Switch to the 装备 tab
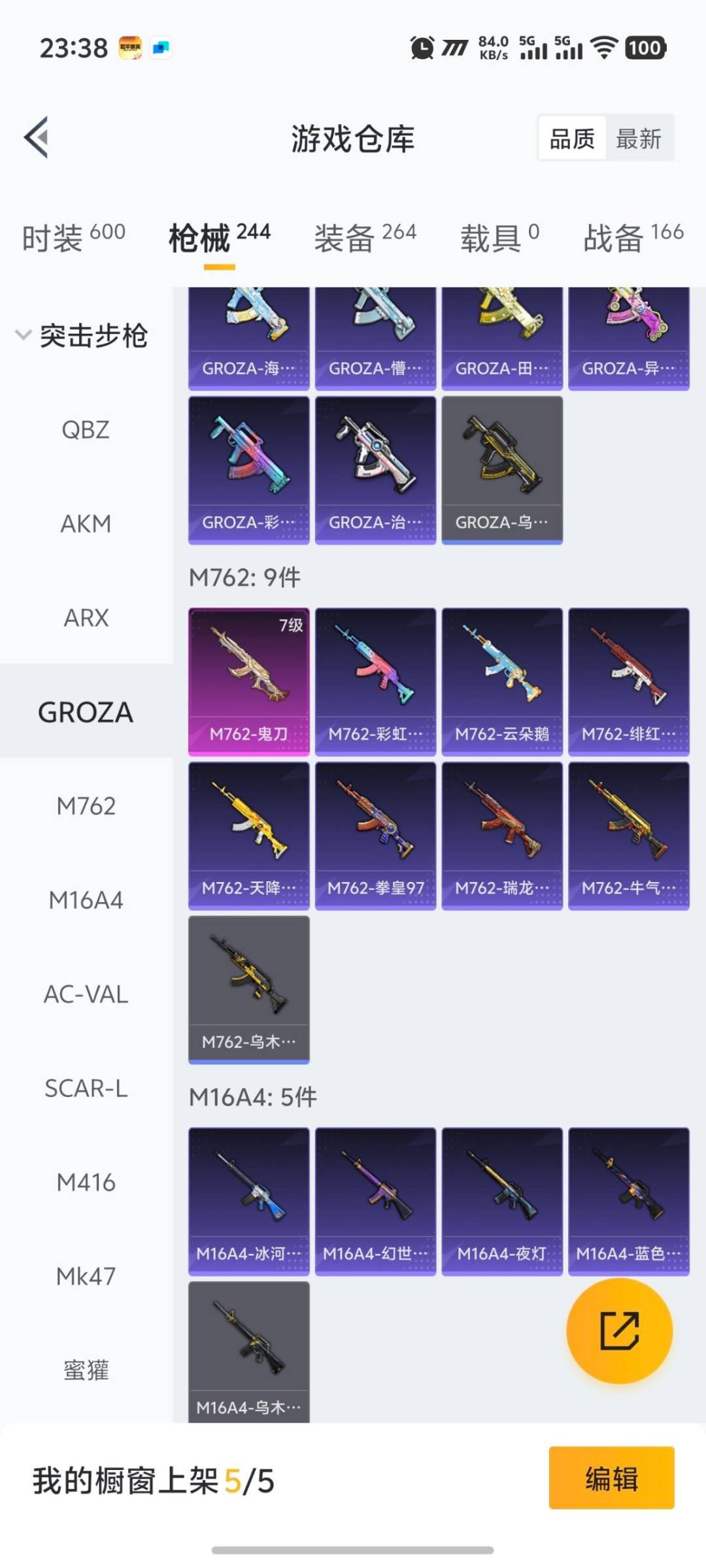This screenshot has height=1568, width=706. (365, 237)
